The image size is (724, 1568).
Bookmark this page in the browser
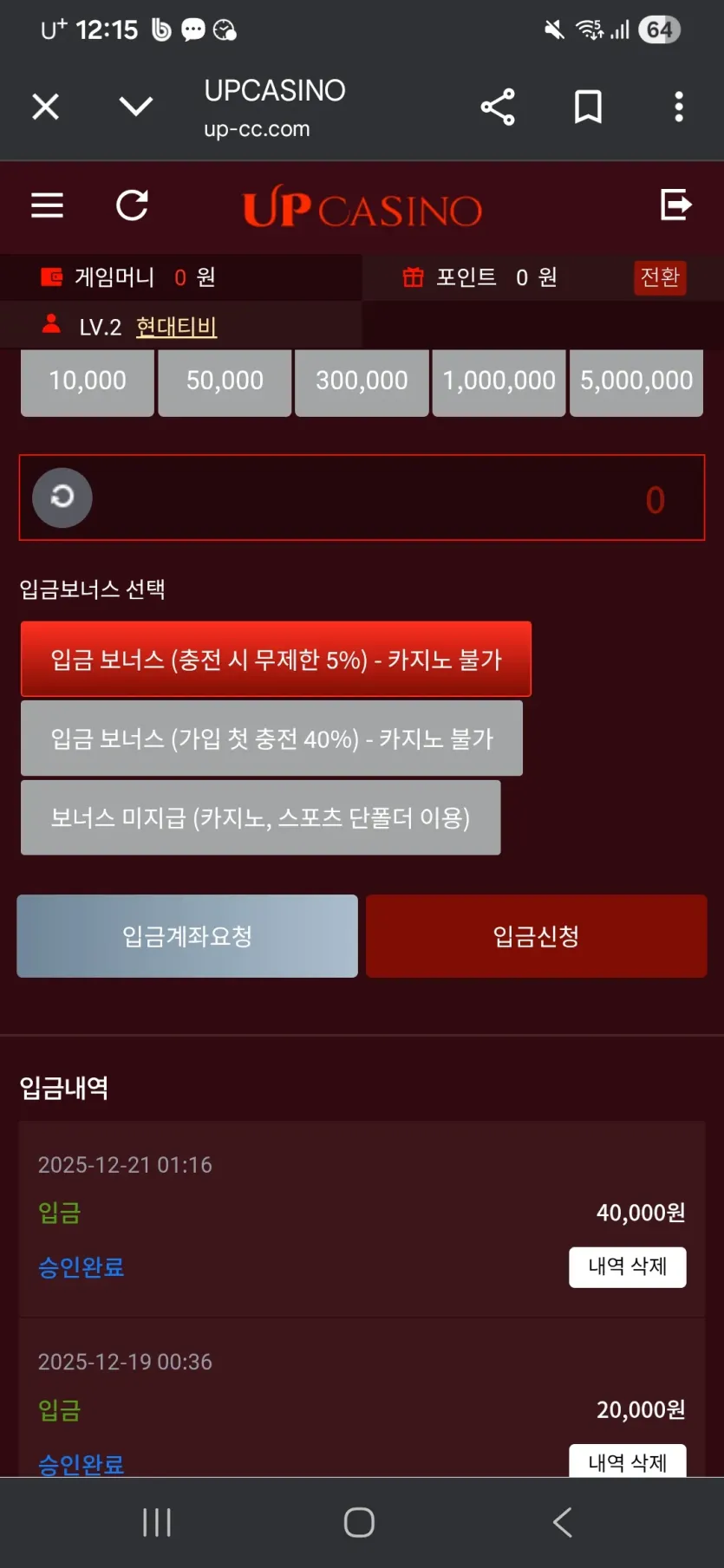[589, 107]
